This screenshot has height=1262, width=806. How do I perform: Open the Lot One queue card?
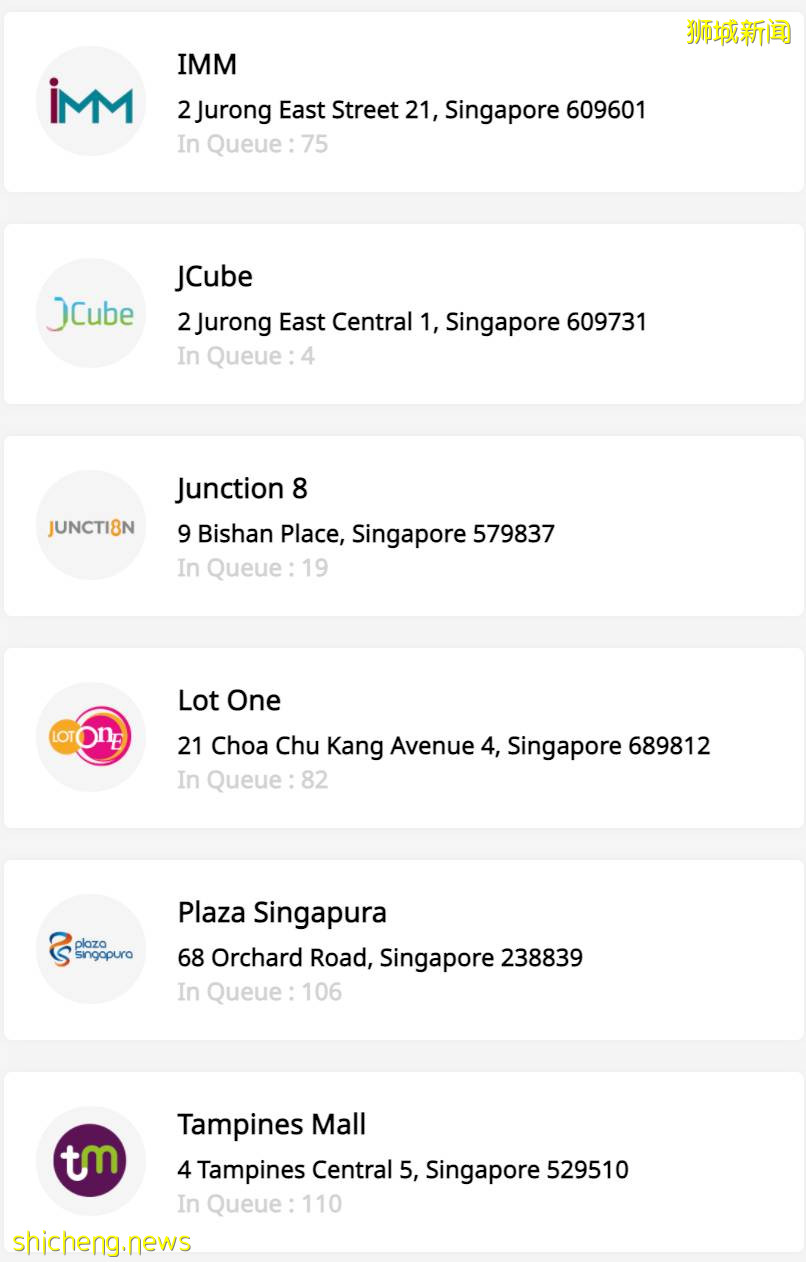tap(404, 738)
